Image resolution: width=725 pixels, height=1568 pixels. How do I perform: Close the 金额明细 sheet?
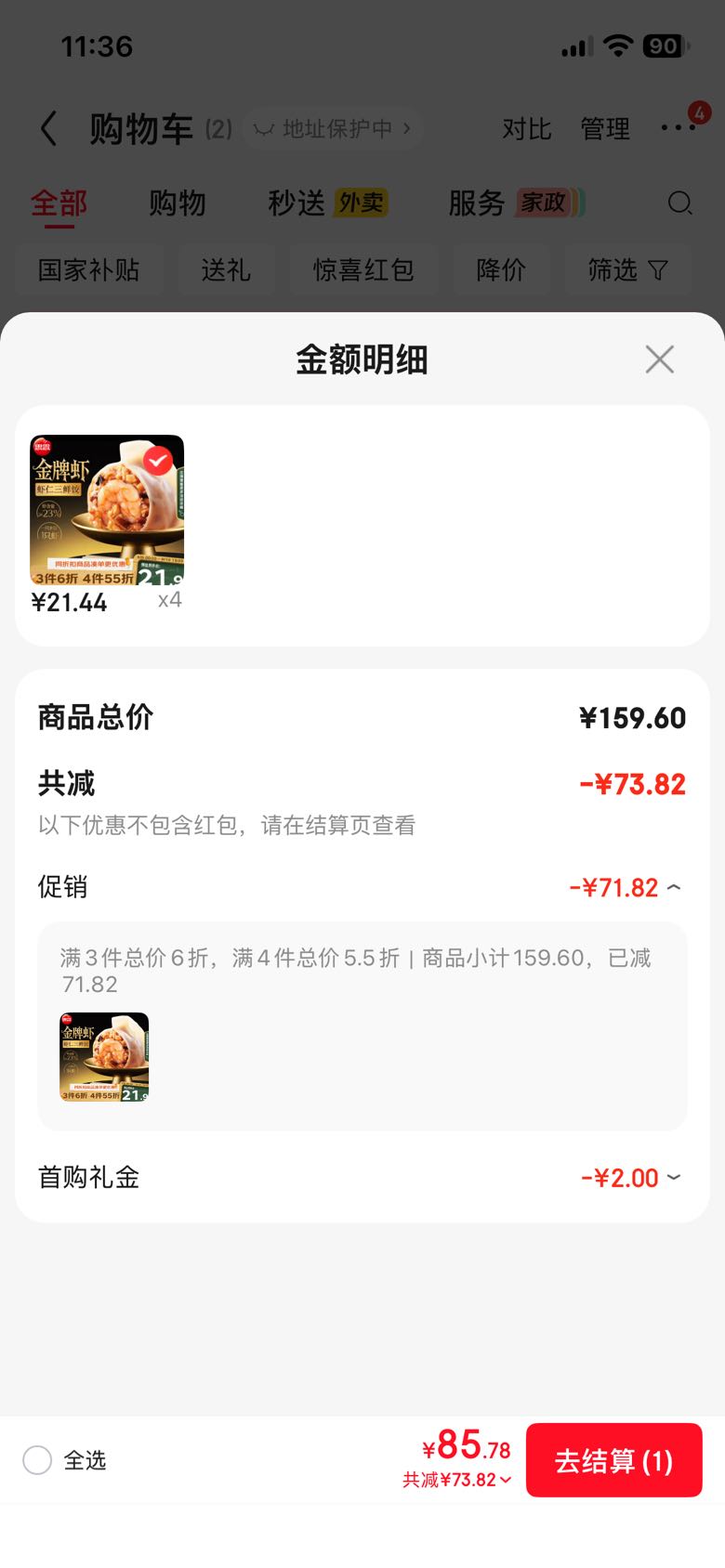point(659,359)
